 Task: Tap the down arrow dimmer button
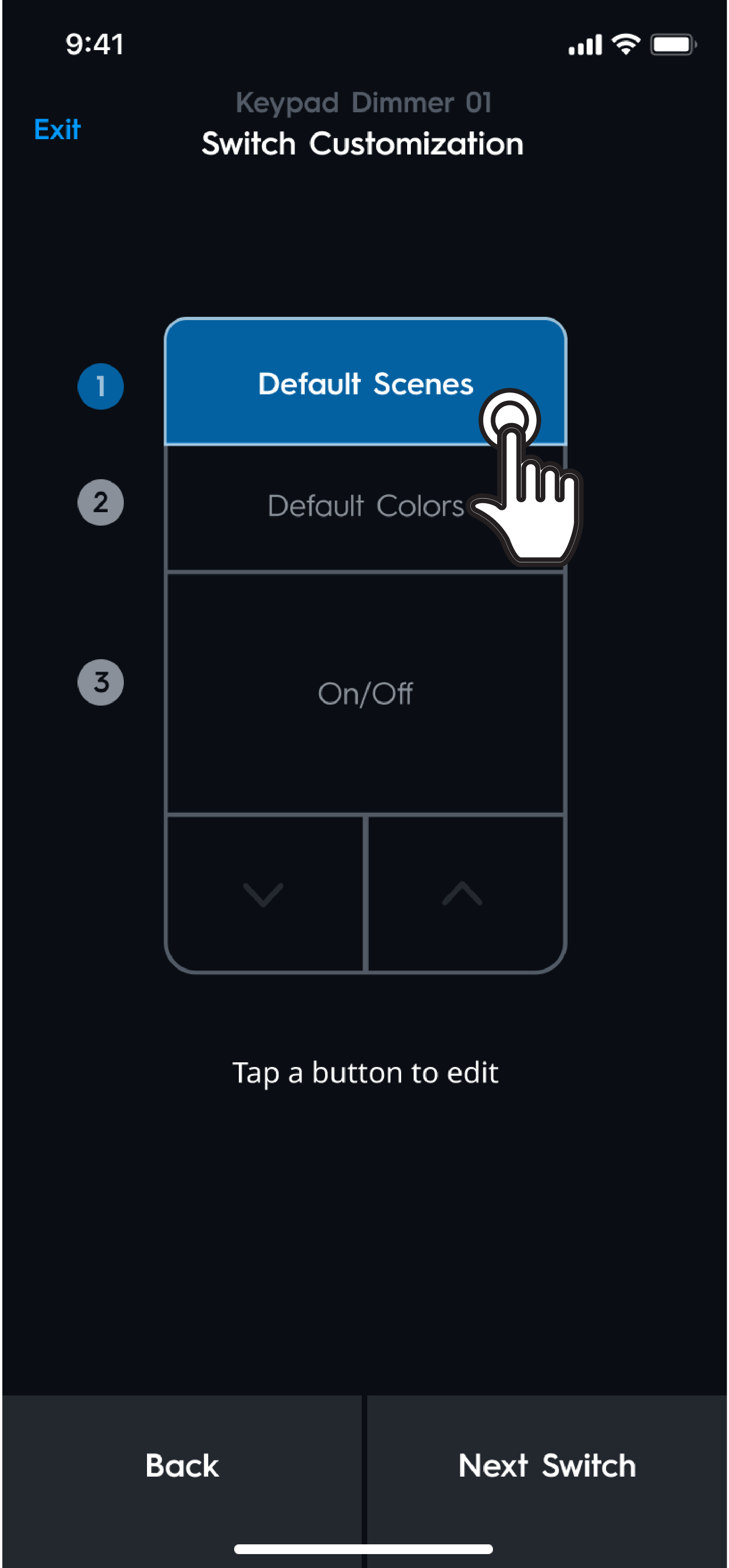[x=263, y=894]
